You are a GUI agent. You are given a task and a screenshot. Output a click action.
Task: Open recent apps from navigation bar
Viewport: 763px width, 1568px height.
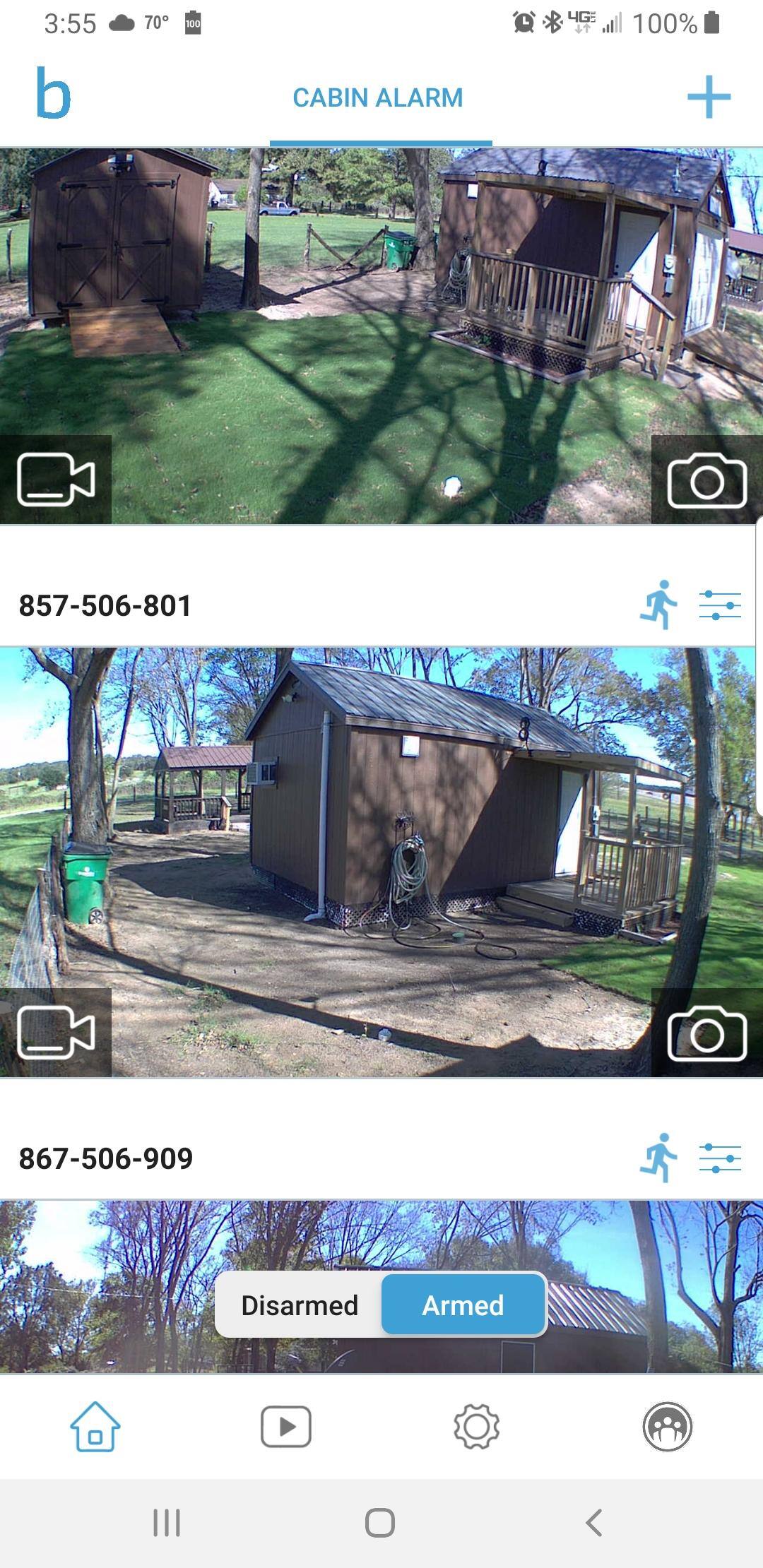point(167,1523)
